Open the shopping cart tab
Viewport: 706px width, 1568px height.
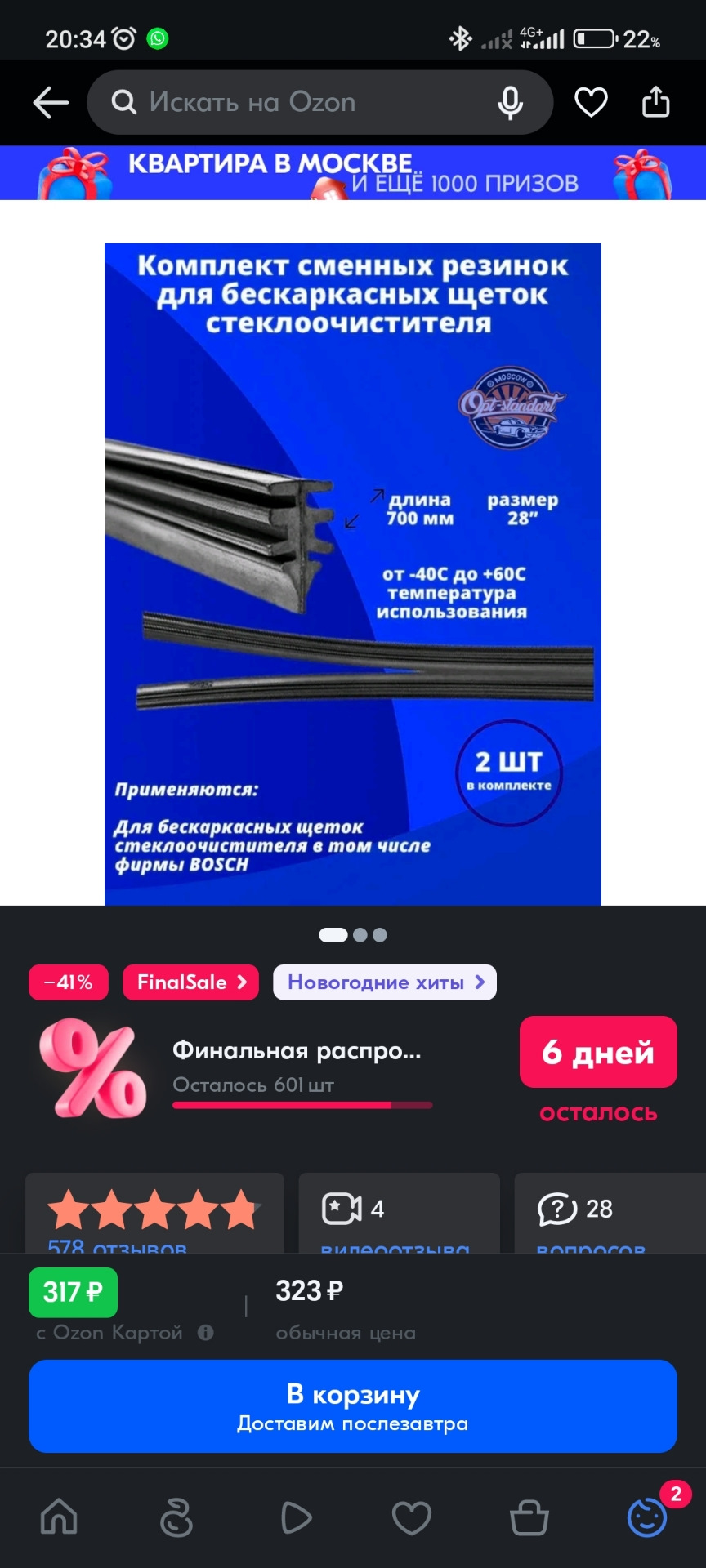529,1518
